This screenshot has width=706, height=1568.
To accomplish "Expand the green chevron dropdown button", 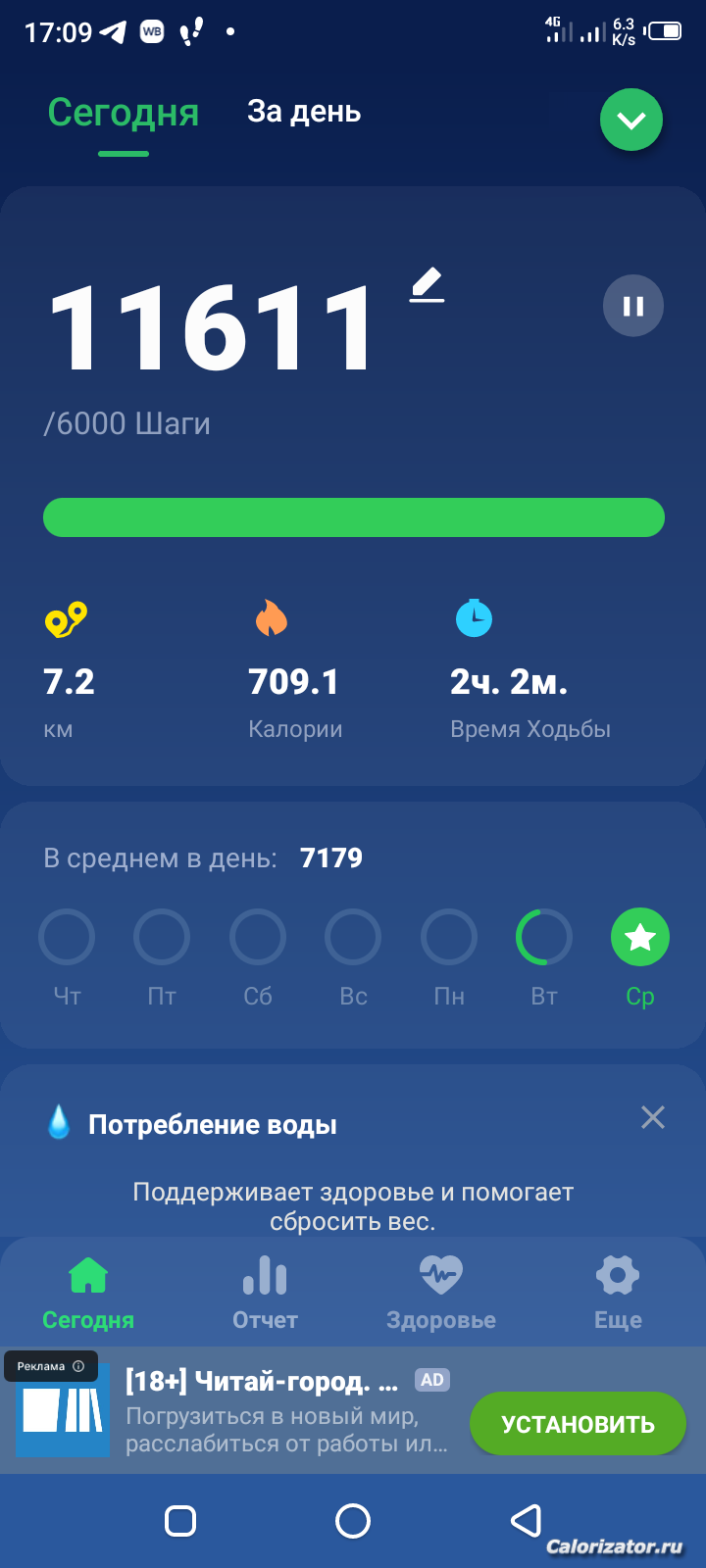I will coord(631,120).
